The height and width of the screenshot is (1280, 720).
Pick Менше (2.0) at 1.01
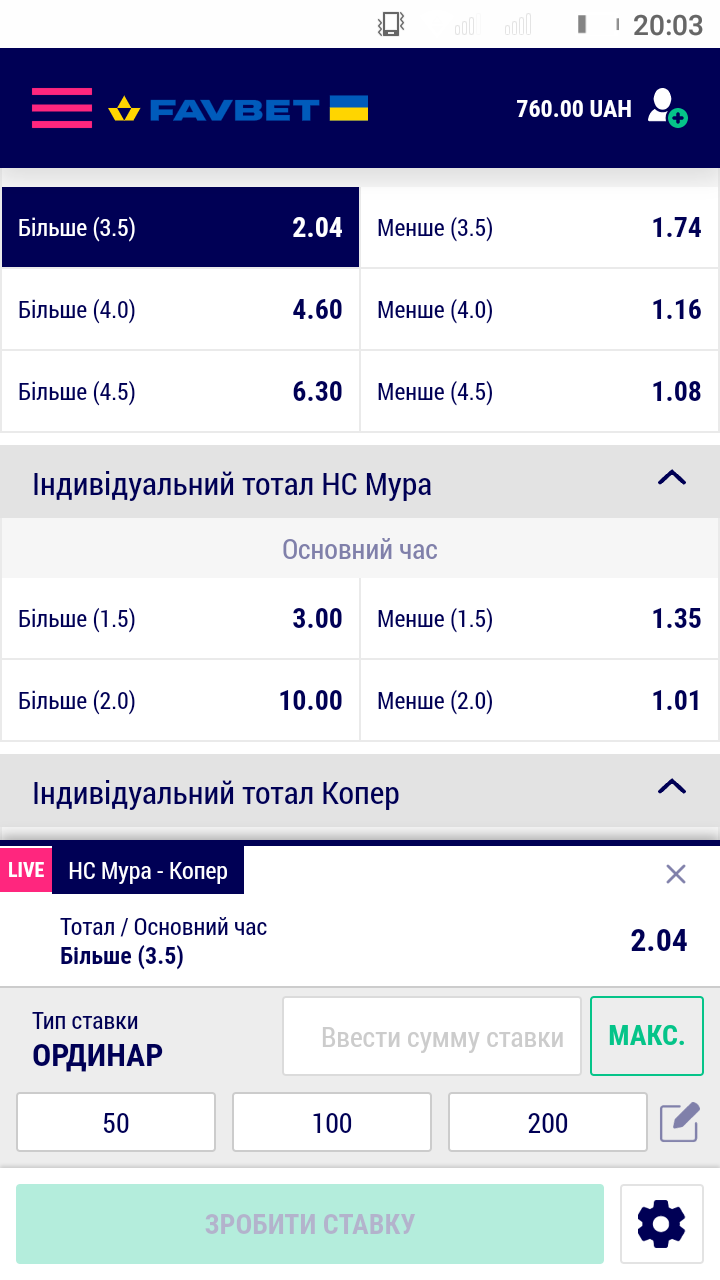coord(539,700)
